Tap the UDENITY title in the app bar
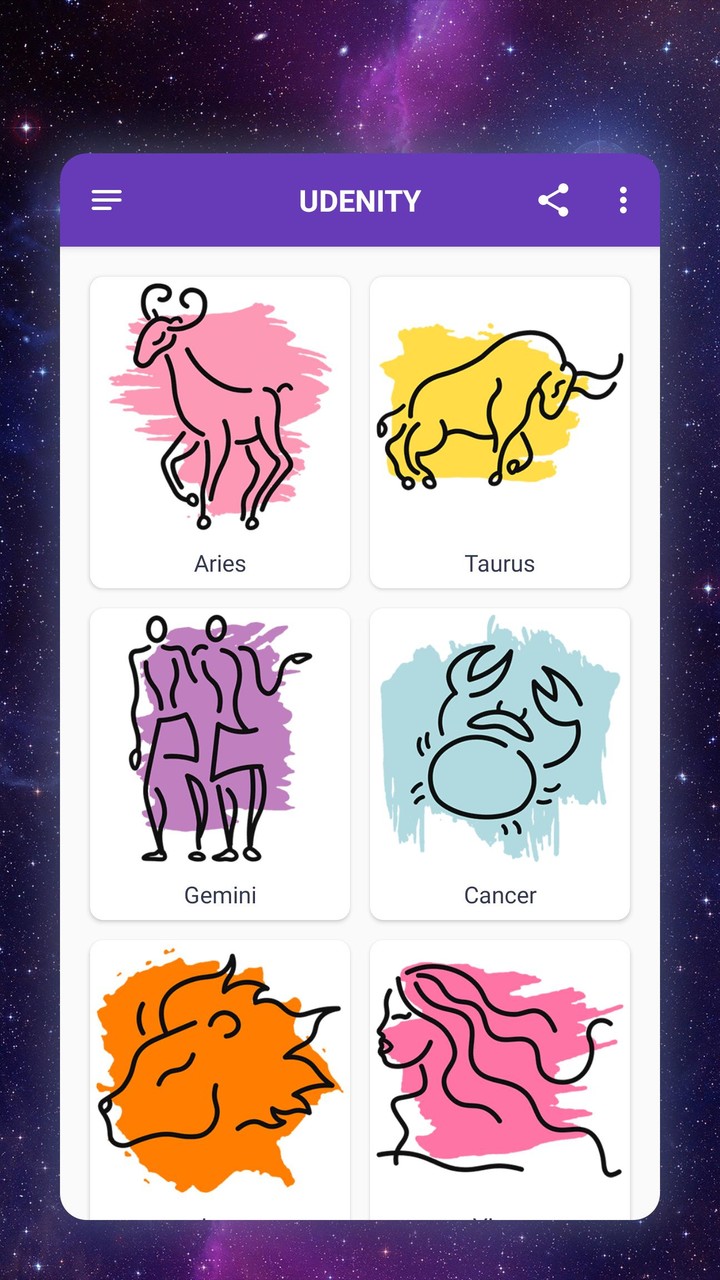This screenshot has height=1280, width=720. coord(360,200)
